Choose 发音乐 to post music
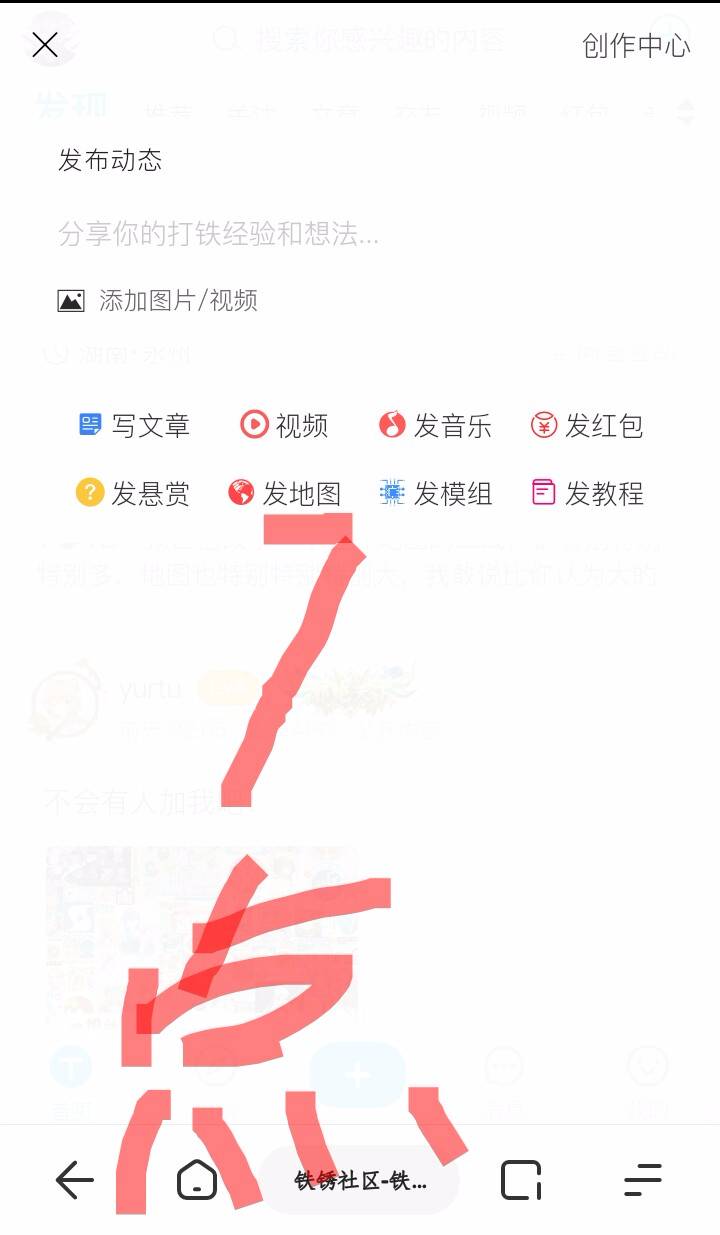 coord(435,426)
